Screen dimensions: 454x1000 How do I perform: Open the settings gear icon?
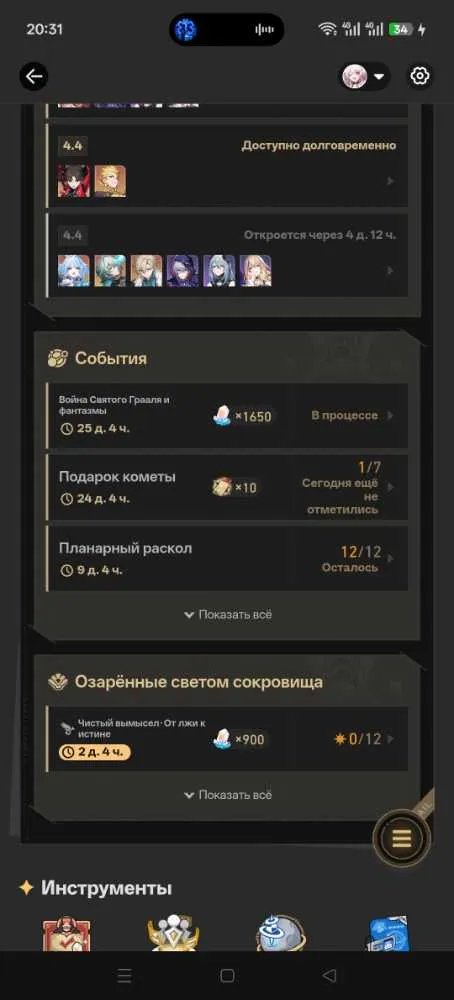point(419,77)
